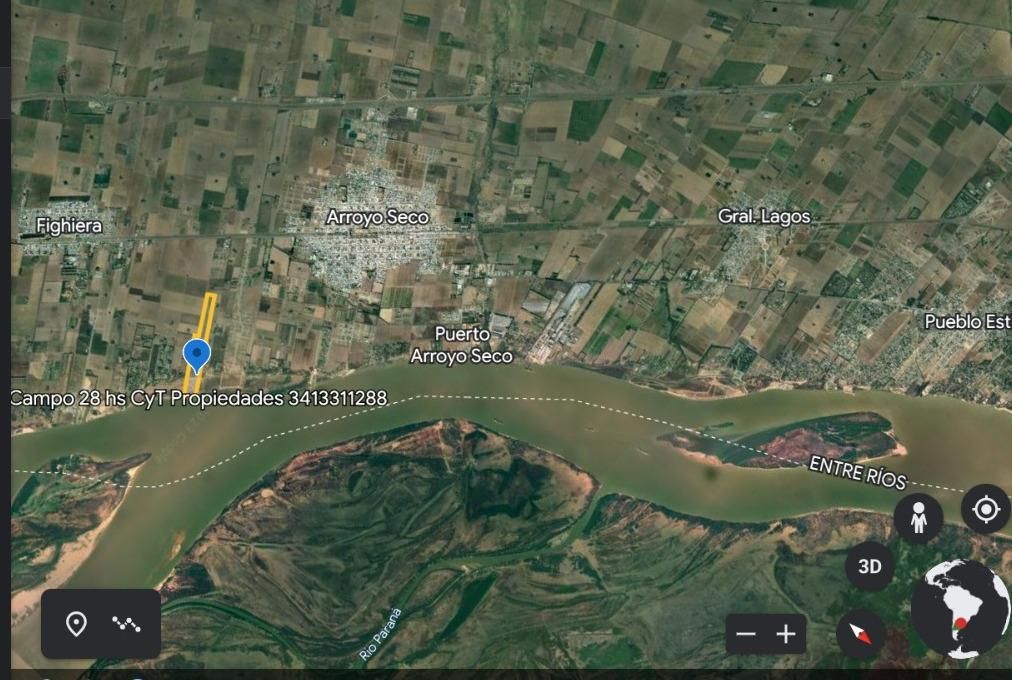Open the blue Campo 28 hs placemark
The image size is (1012, 680).
197,356
